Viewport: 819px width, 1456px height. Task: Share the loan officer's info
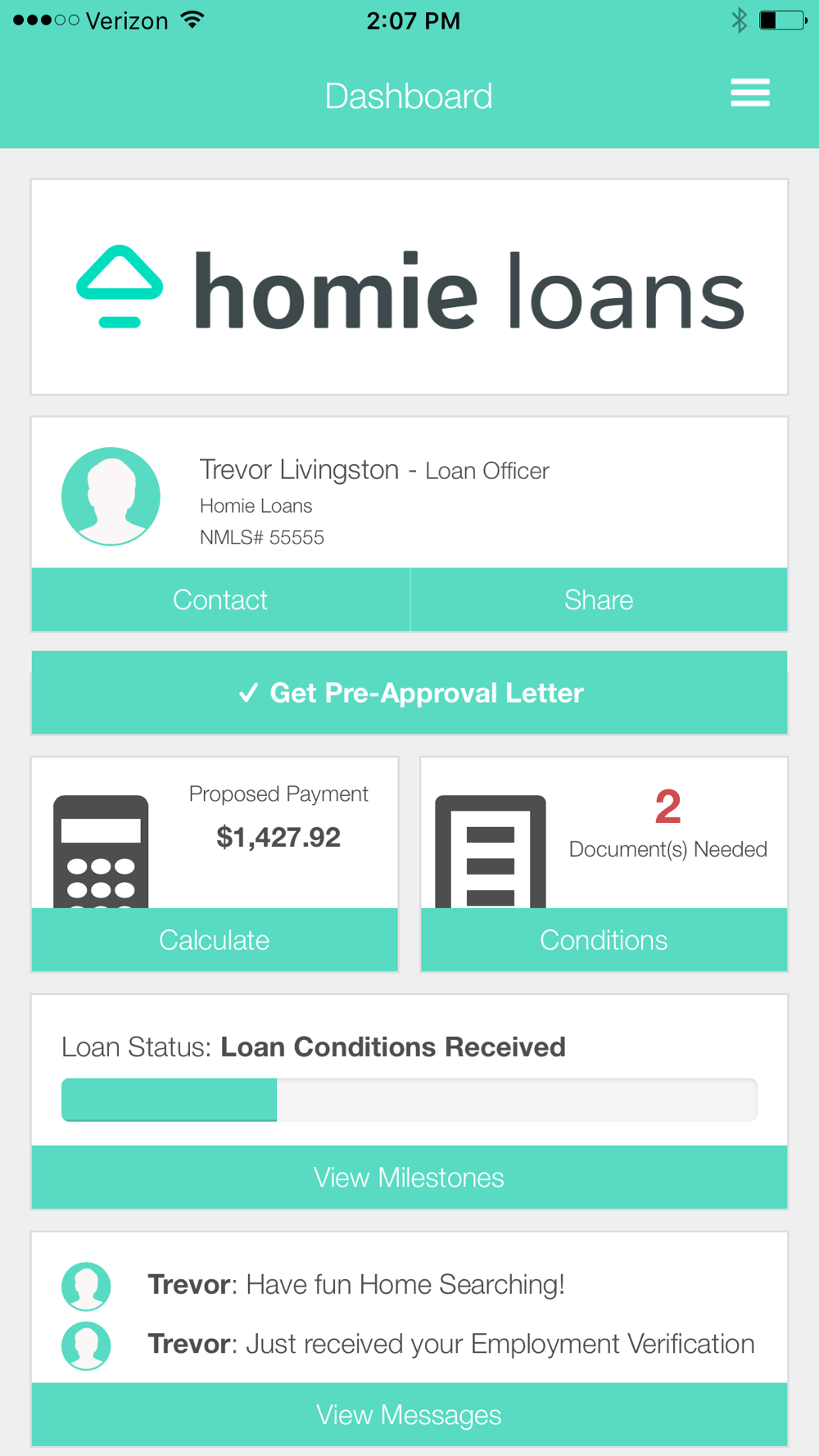(599, 599)
